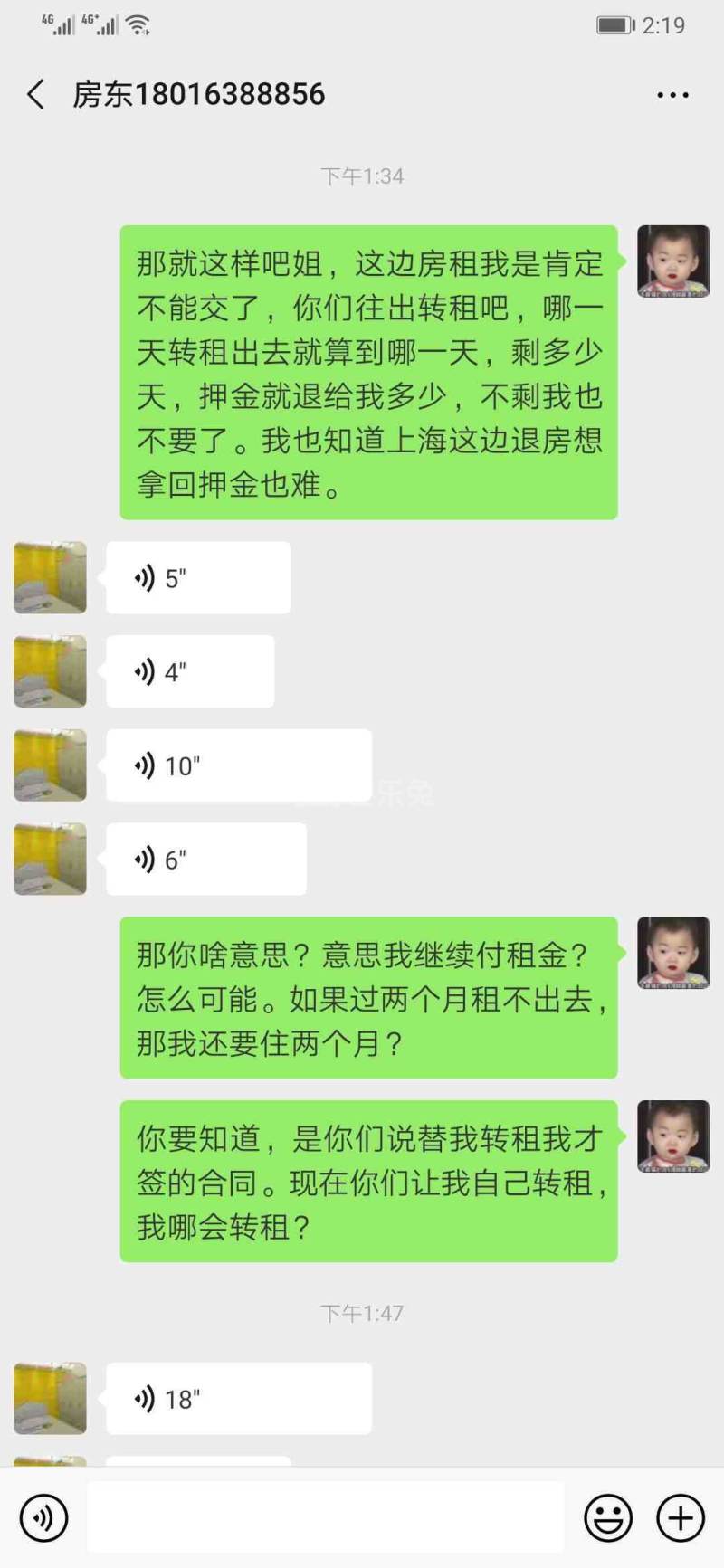Open the emoji picker
The height and width of the screenshot is (1568, 724).
pyautogui.click(x=608, y=1517)
